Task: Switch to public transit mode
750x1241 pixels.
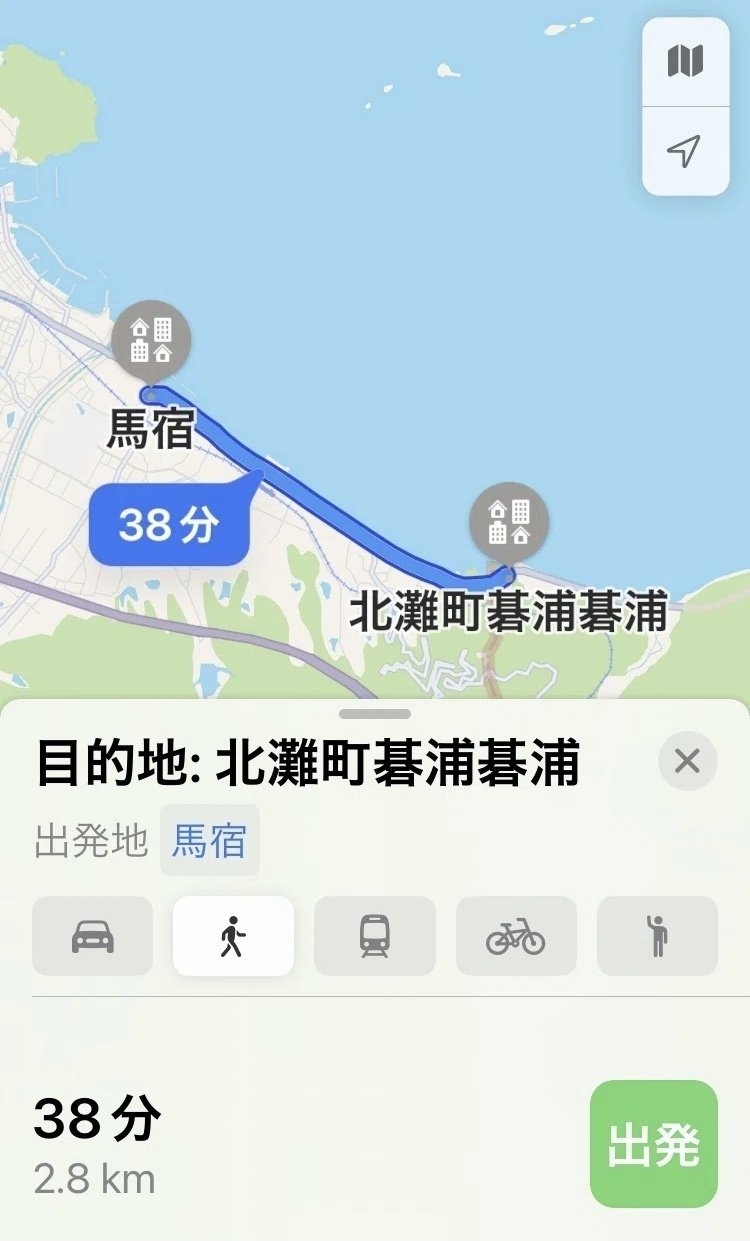Action: pos(374,936)
